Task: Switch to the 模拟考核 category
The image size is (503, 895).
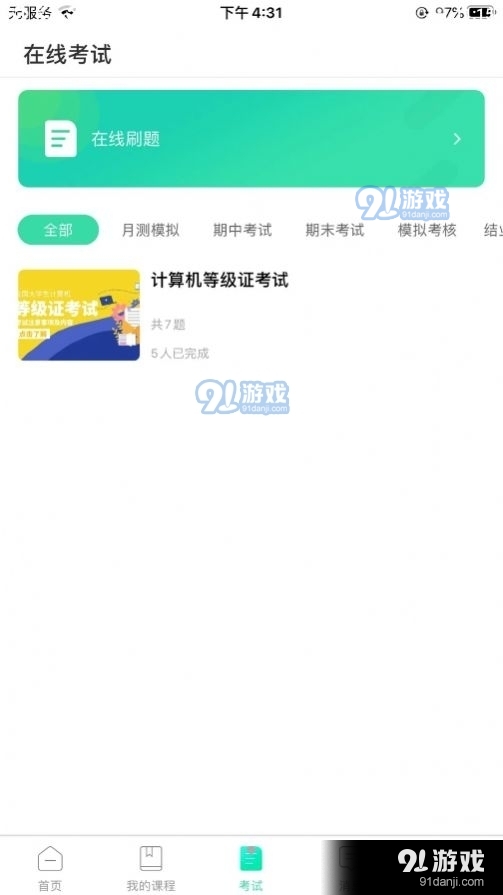Action: [x=427, y=230]
